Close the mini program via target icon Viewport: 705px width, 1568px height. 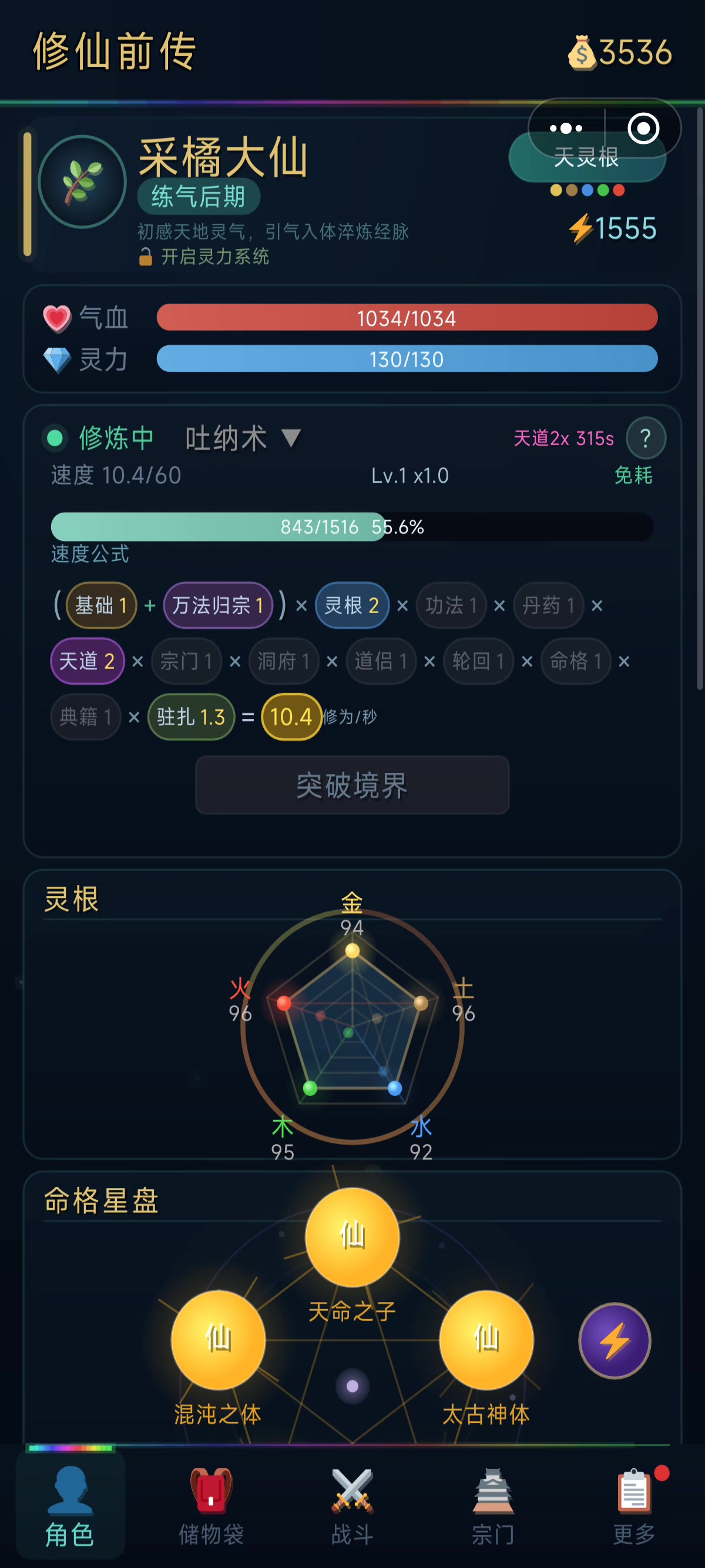coord(643,129)
